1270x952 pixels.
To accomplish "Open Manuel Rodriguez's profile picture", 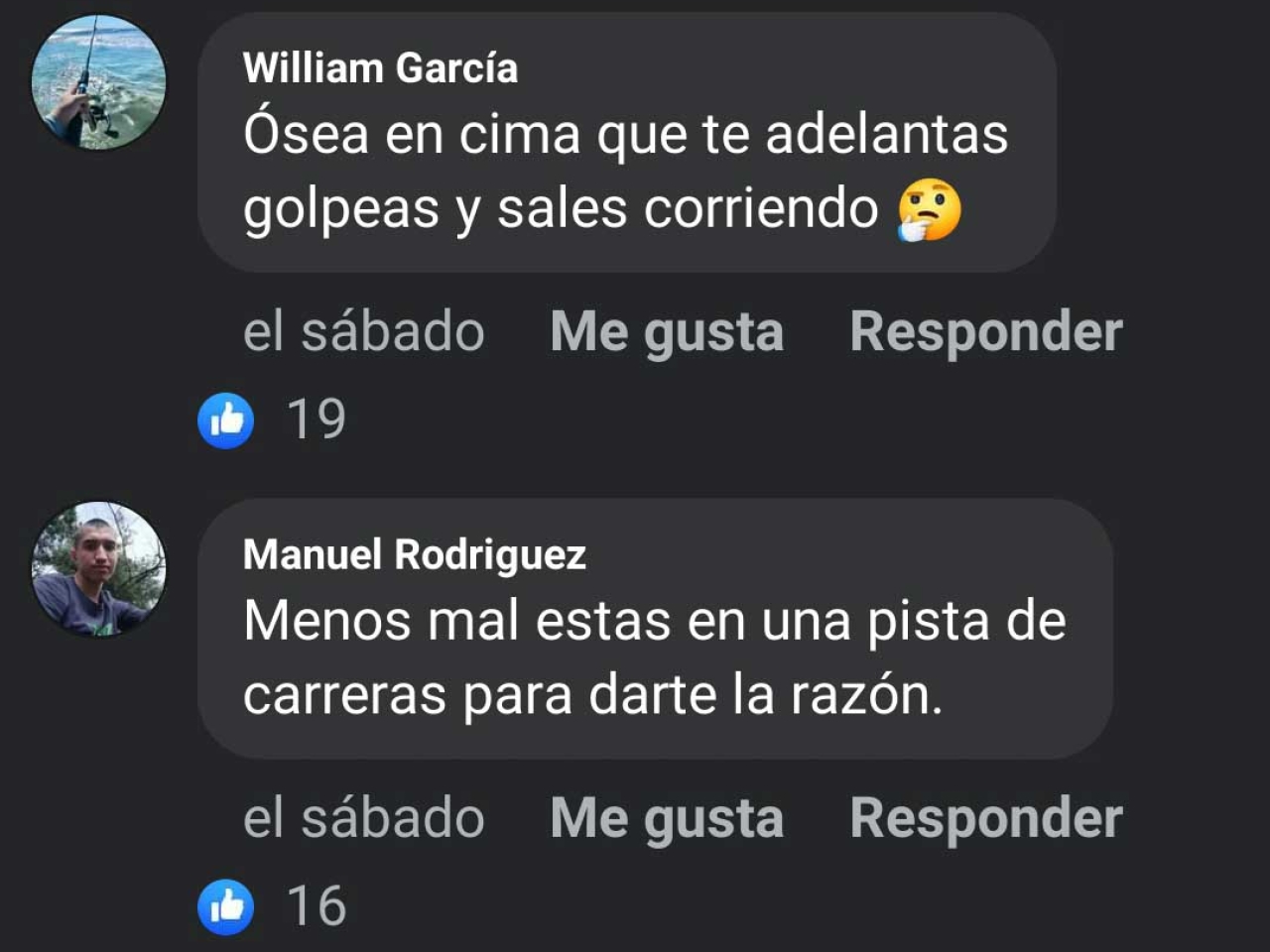I will click(x=98, y=569).
